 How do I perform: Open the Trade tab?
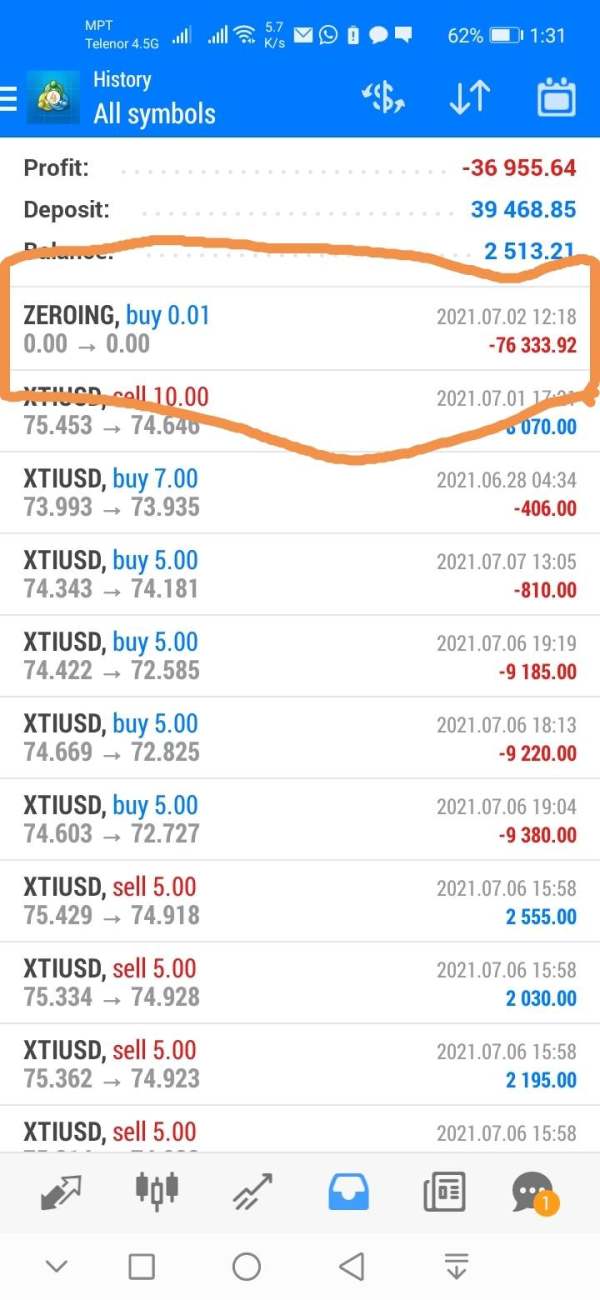(x=252, y=1191)
